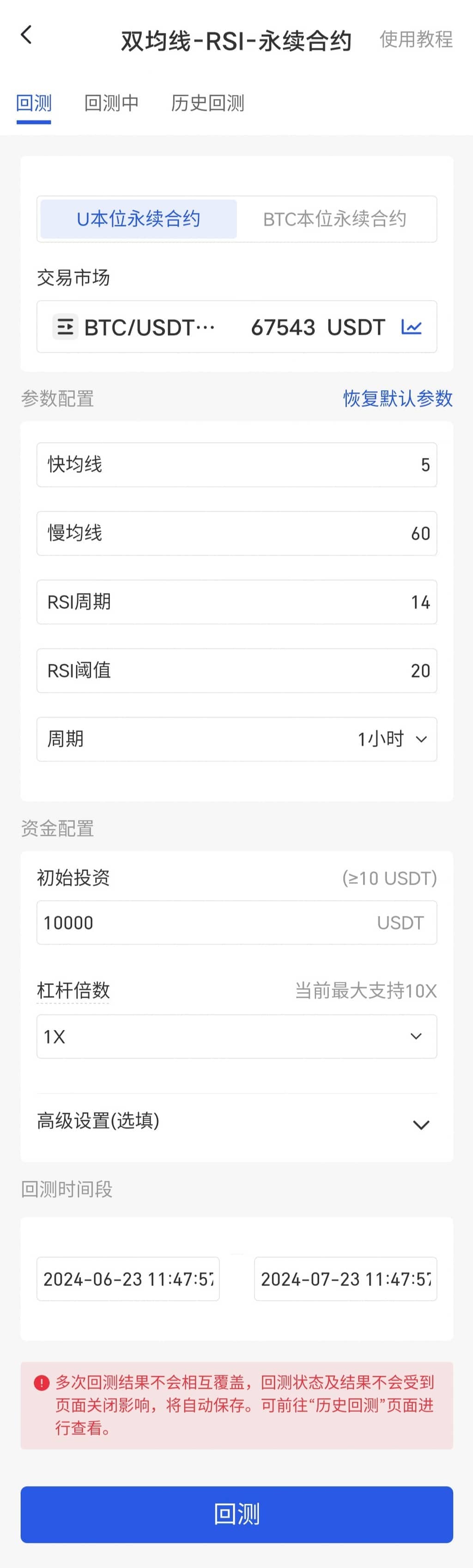
Task: Select U本位永续合约 contract type
Action: (139, 219)
